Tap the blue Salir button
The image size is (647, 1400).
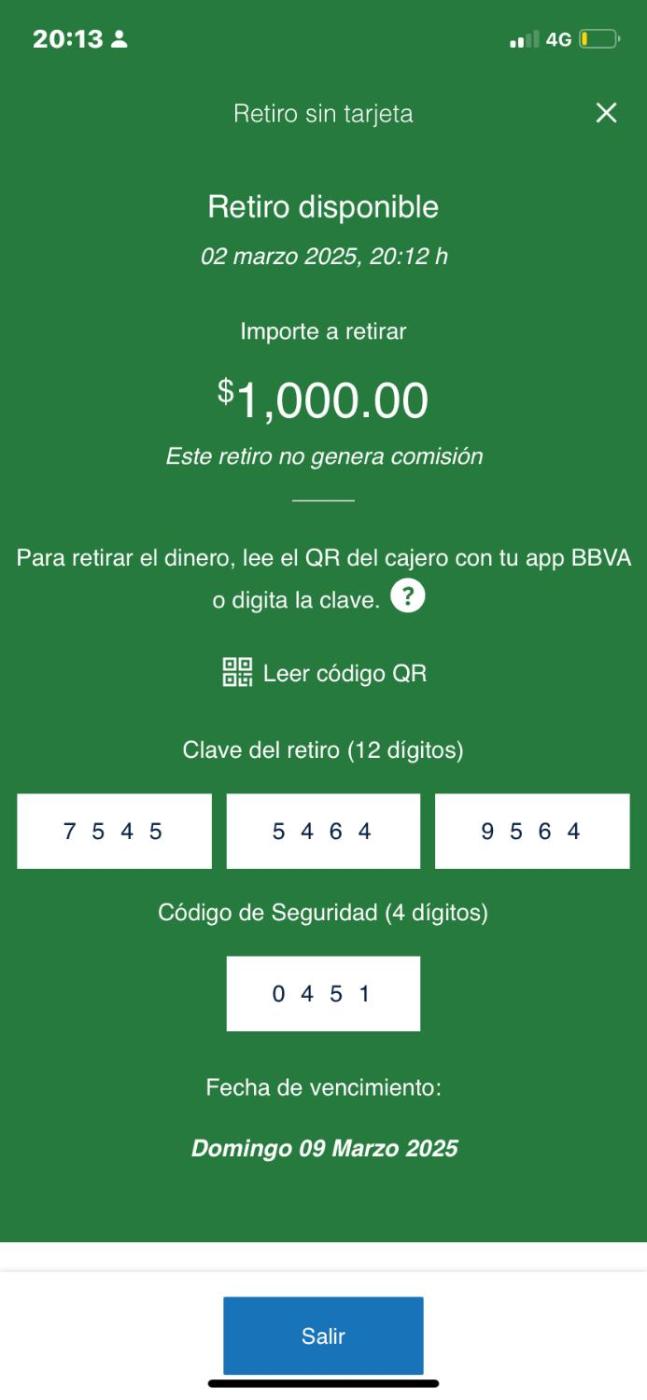(323, 1336)
